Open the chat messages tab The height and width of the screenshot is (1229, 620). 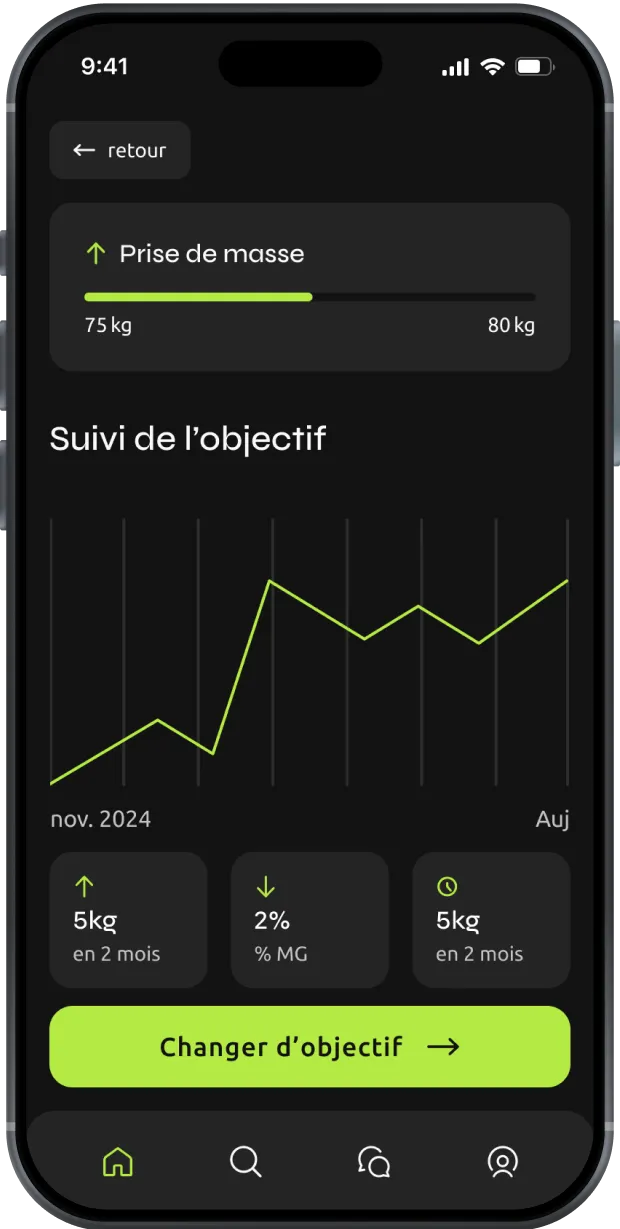coord(374,1161)
